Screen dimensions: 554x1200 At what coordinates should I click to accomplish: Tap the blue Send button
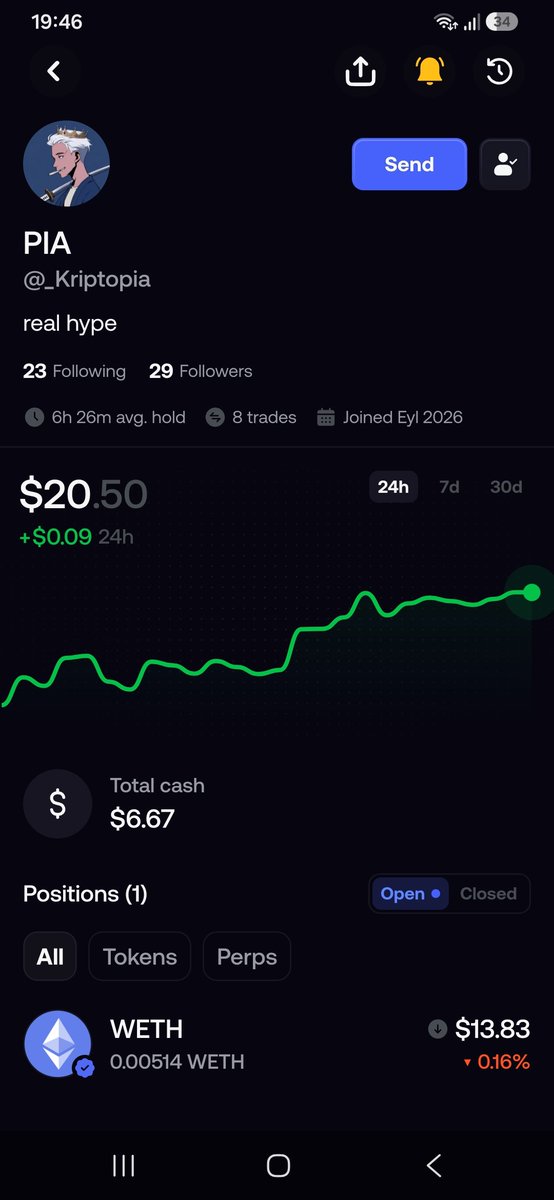[409, 164]
